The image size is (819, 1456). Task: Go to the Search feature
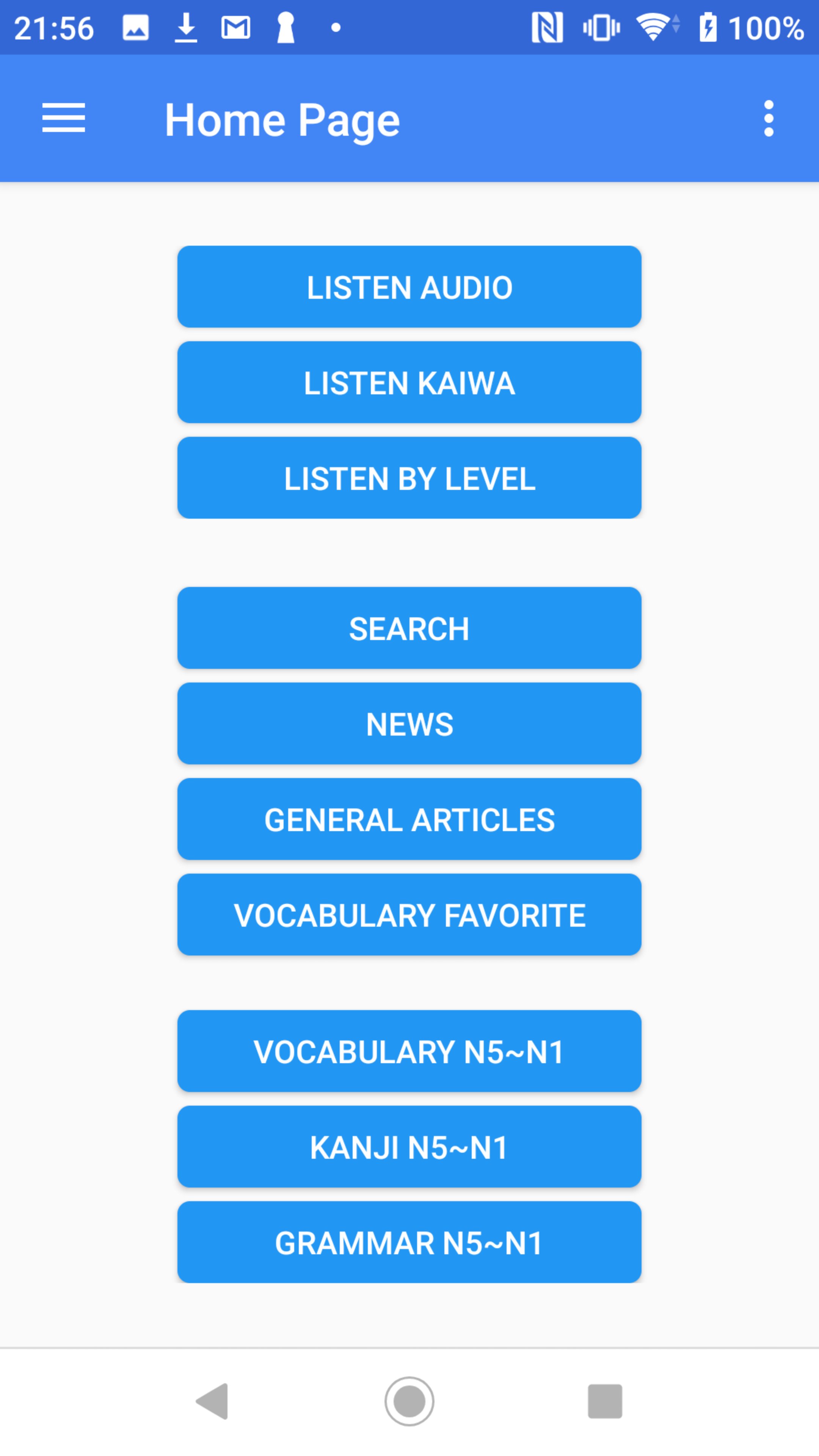tap(409, 628)
